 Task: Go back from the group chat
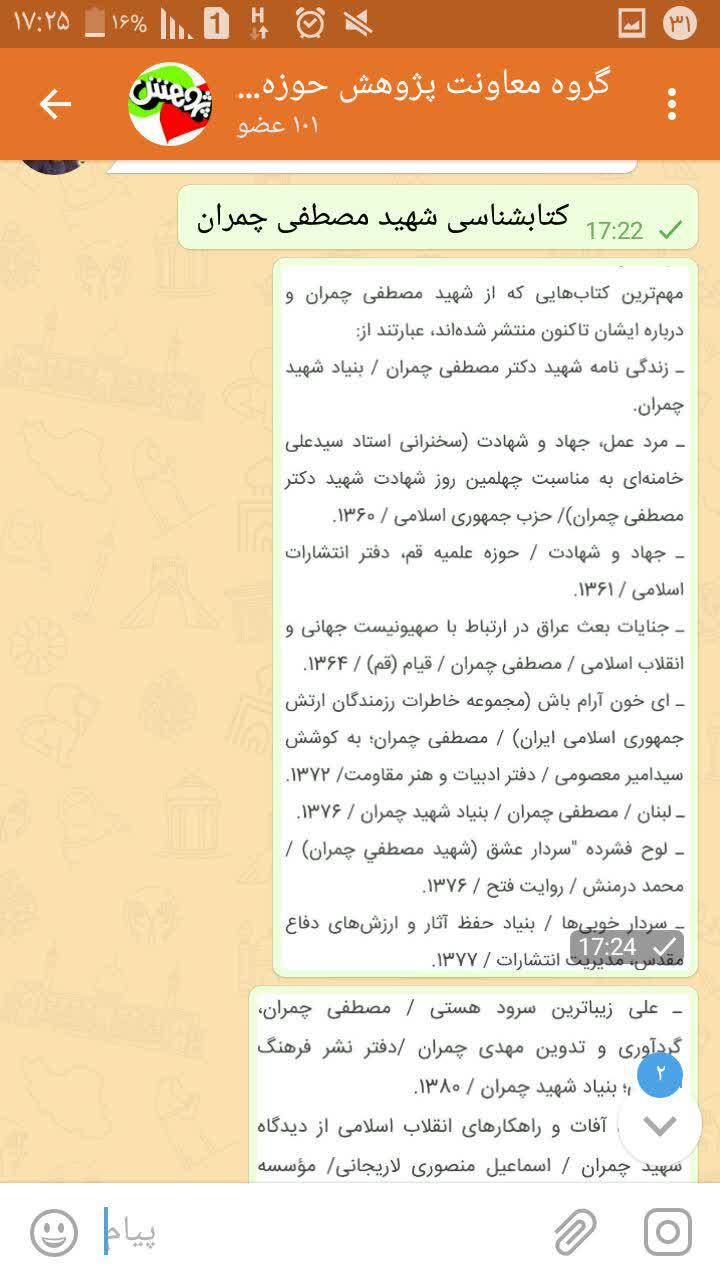55,104
